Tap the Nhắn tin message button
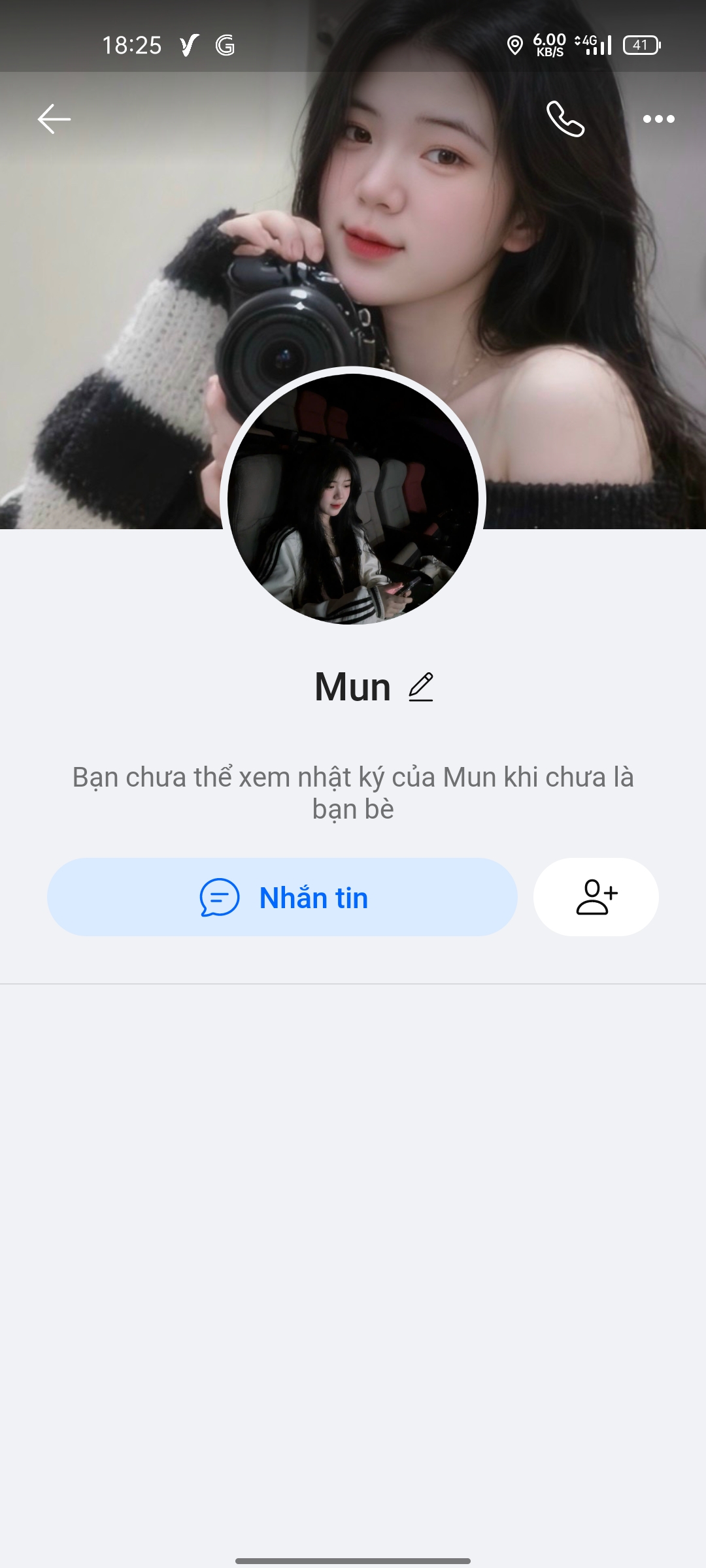 tap(282, 897)
